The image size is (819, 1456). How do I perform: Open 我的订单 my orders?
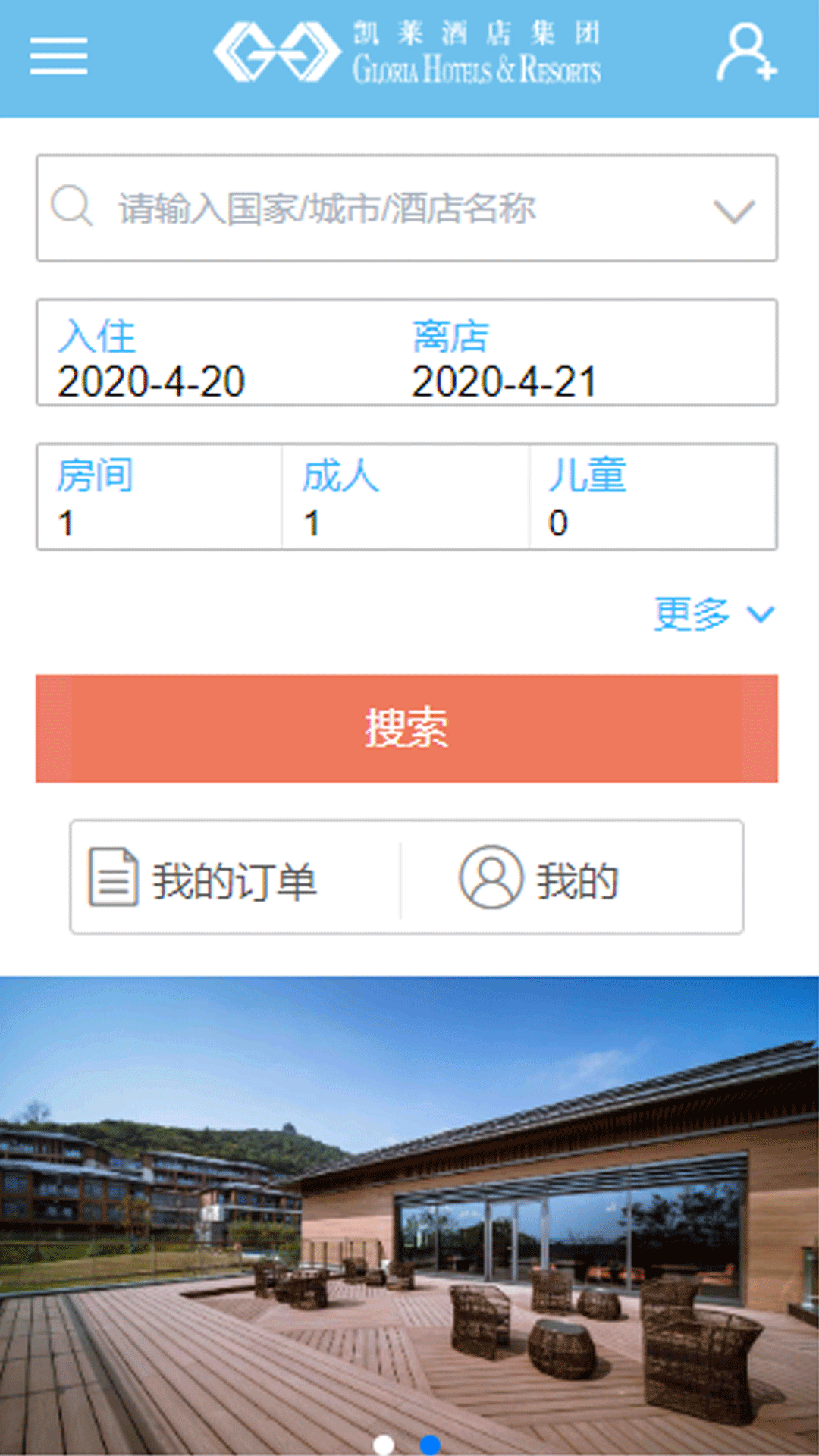point(235,877)
